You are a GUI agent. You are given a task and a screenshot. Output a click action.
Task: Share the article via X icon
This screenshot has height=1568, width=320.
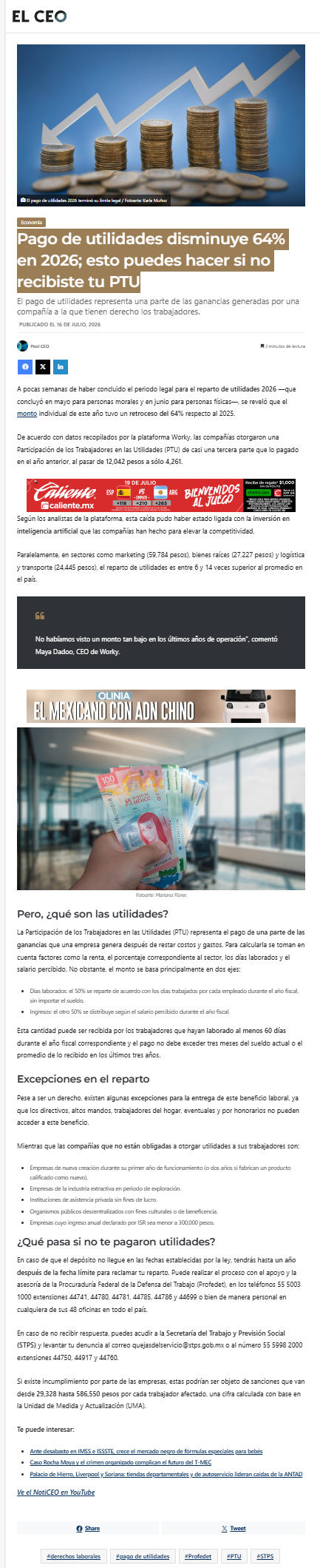pyautogui.click(x=43, y=366)
